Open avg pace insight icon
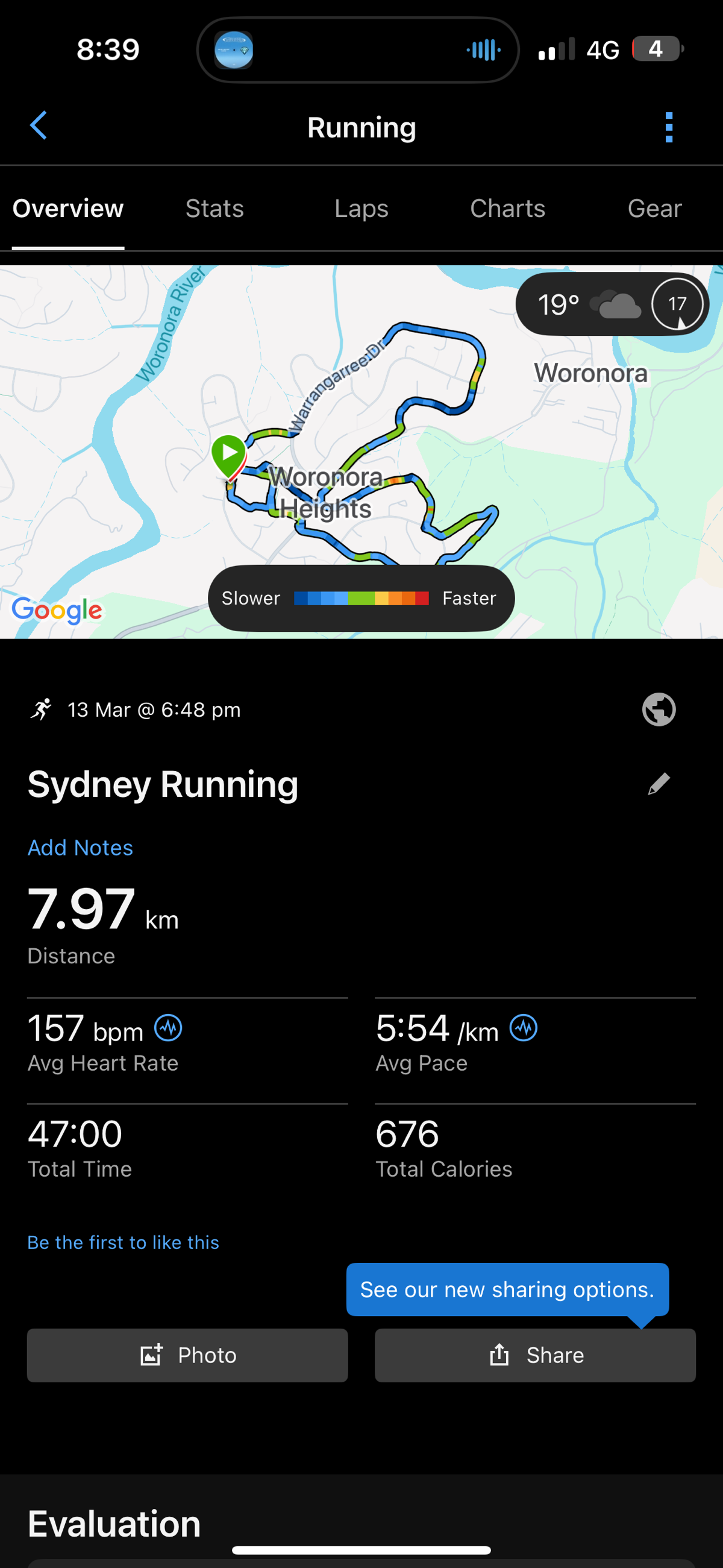 [524, 1028]
